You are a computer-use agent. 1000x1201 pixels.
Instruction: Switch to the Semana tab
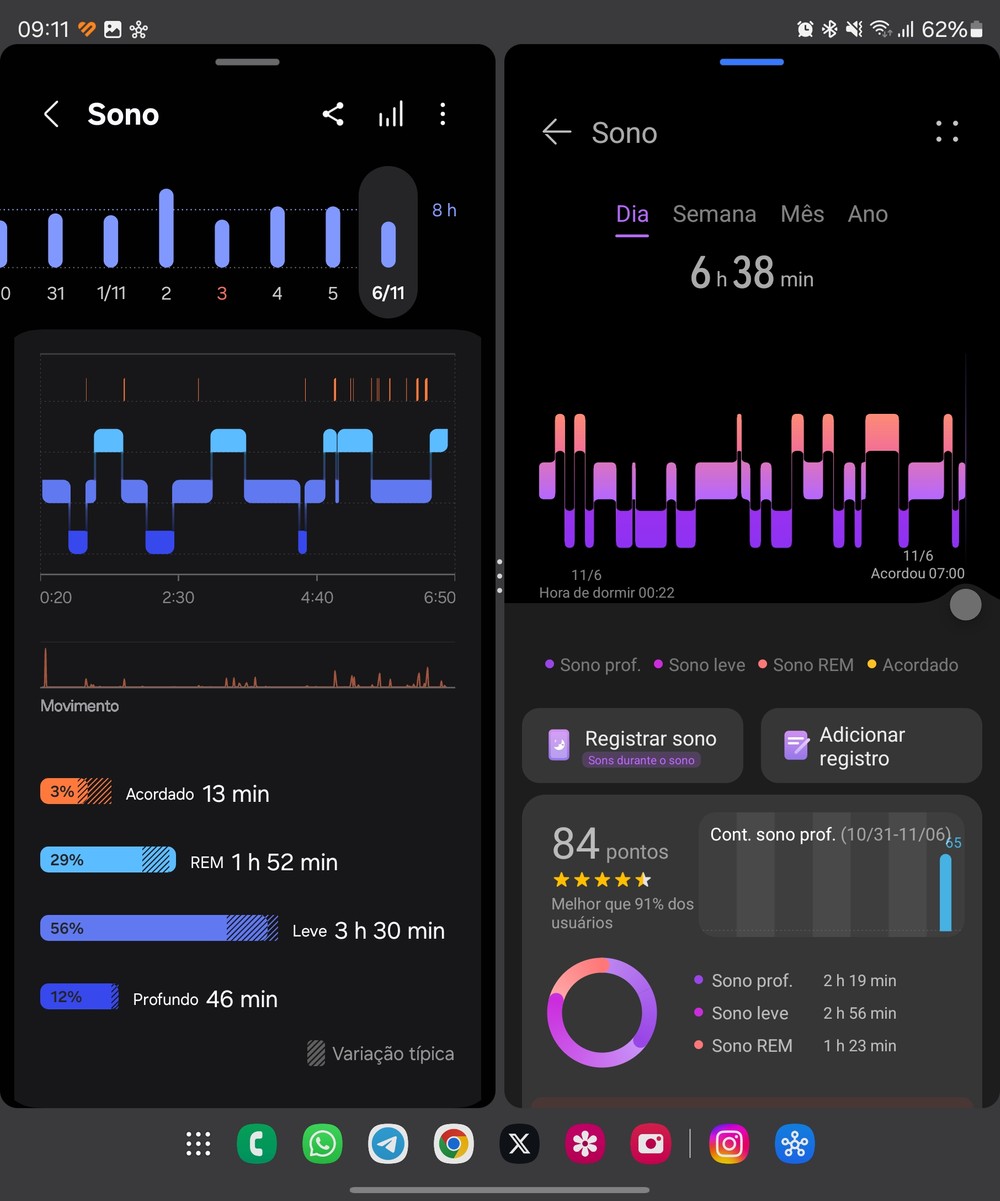(x=714, y=214)
